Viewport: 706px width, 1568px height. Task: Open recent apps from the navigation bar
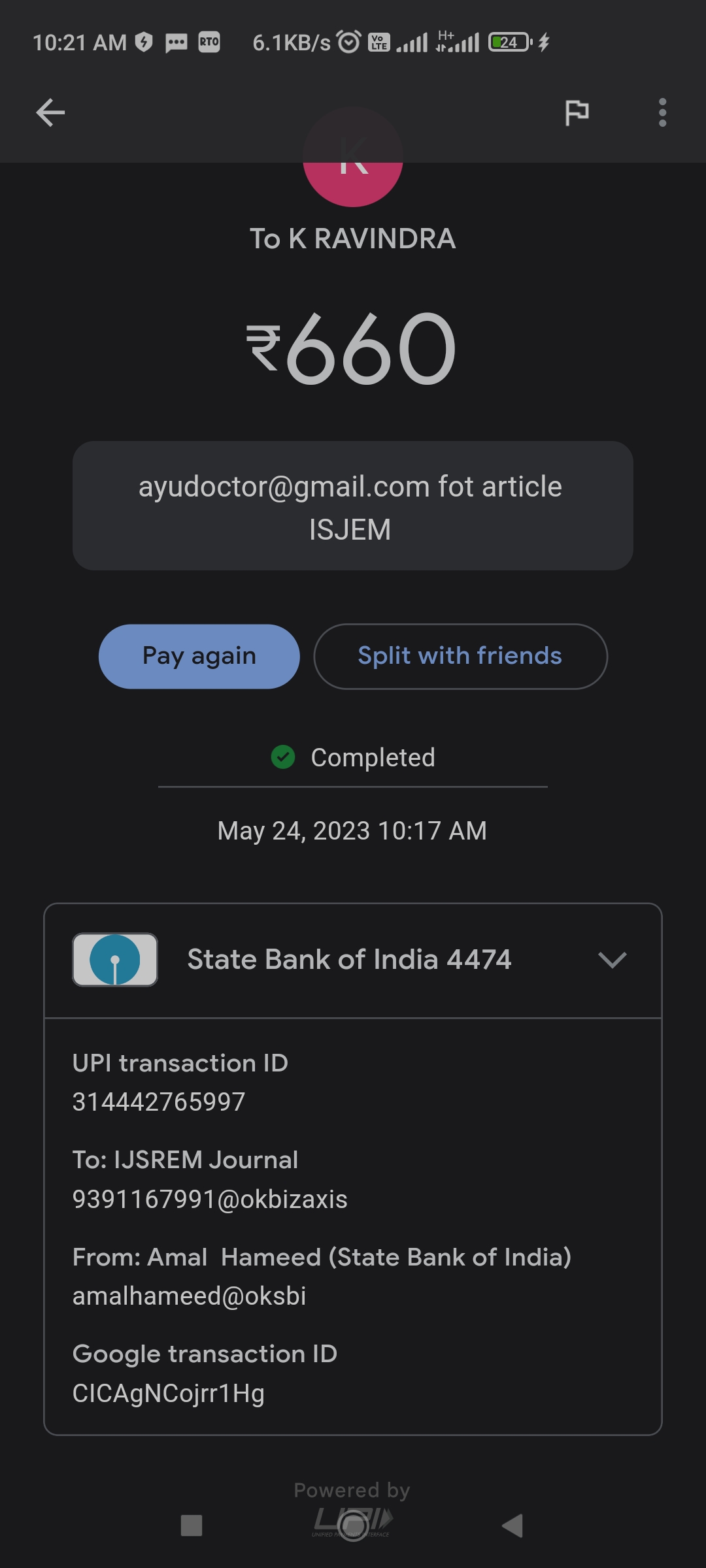[192, 1526]
